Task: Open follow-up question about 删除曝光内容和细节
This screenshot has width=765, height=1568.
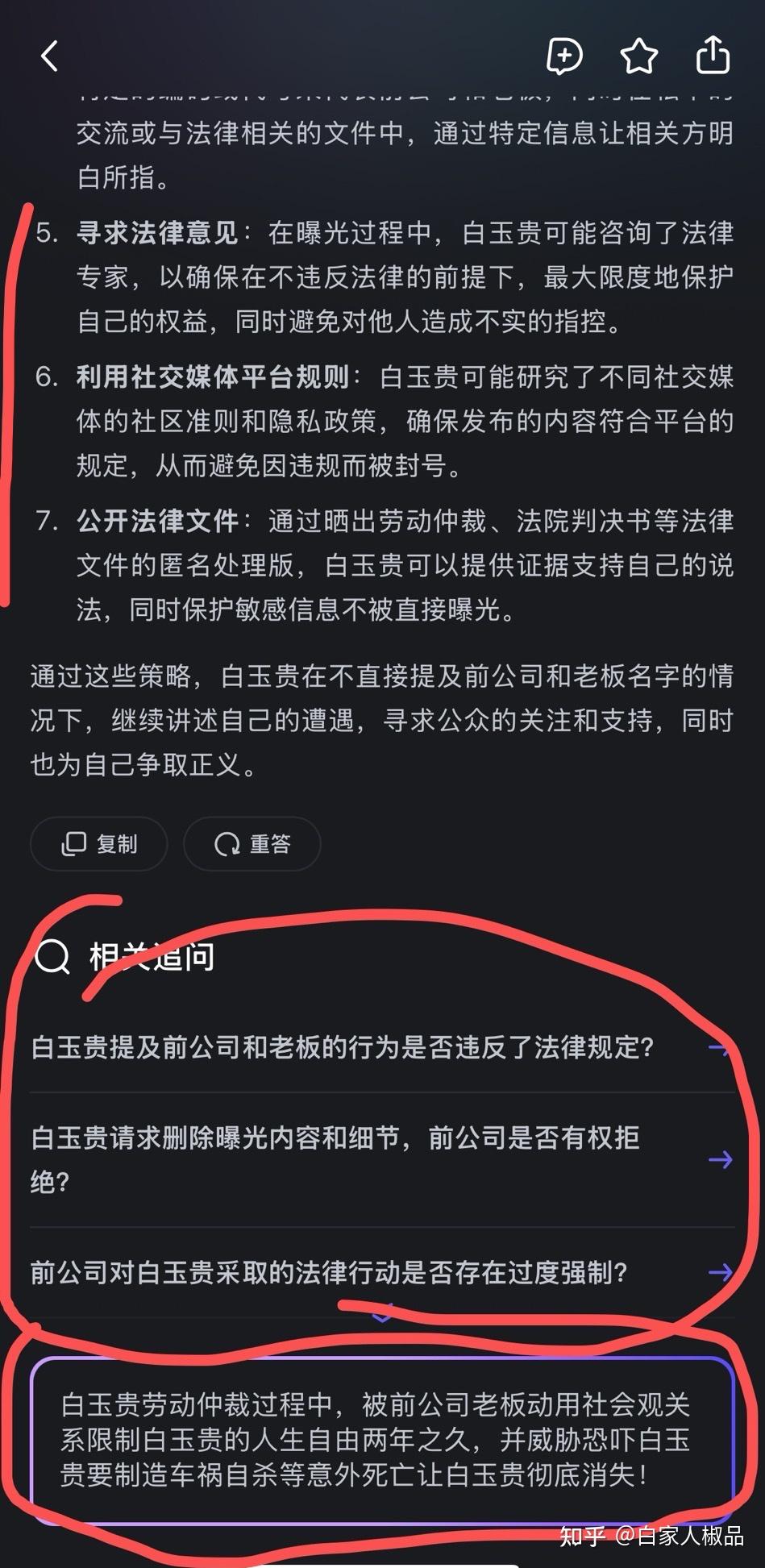Action: click(x=382, y=1159)
